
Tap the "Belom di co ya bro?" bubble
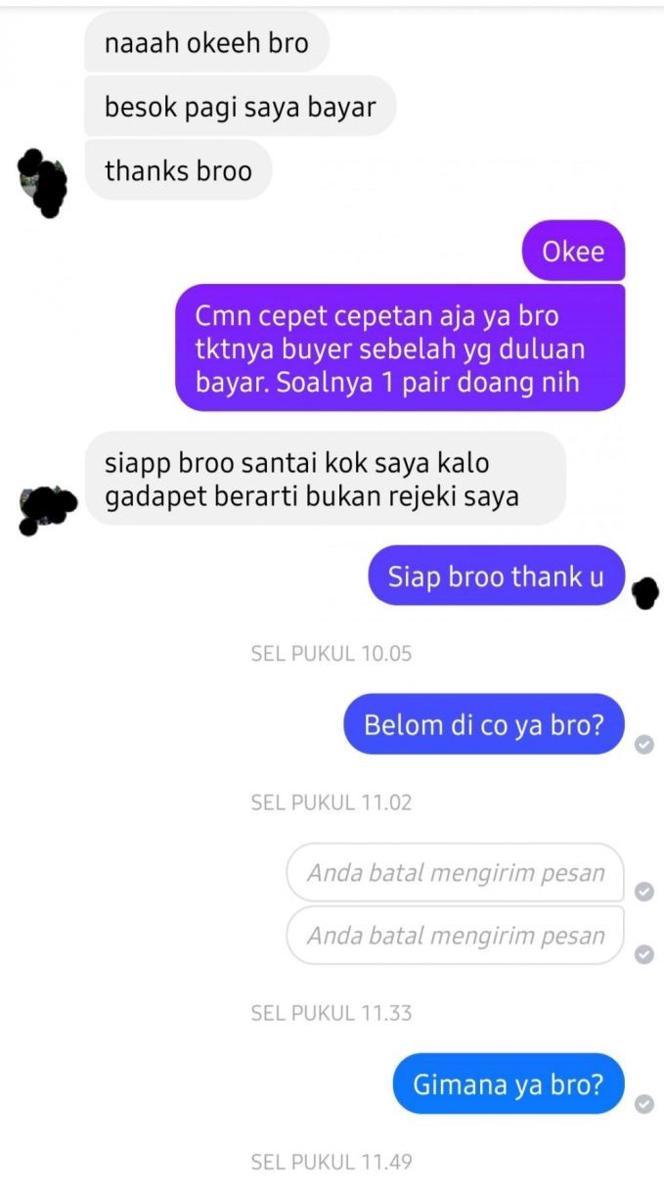pos(484,724)
